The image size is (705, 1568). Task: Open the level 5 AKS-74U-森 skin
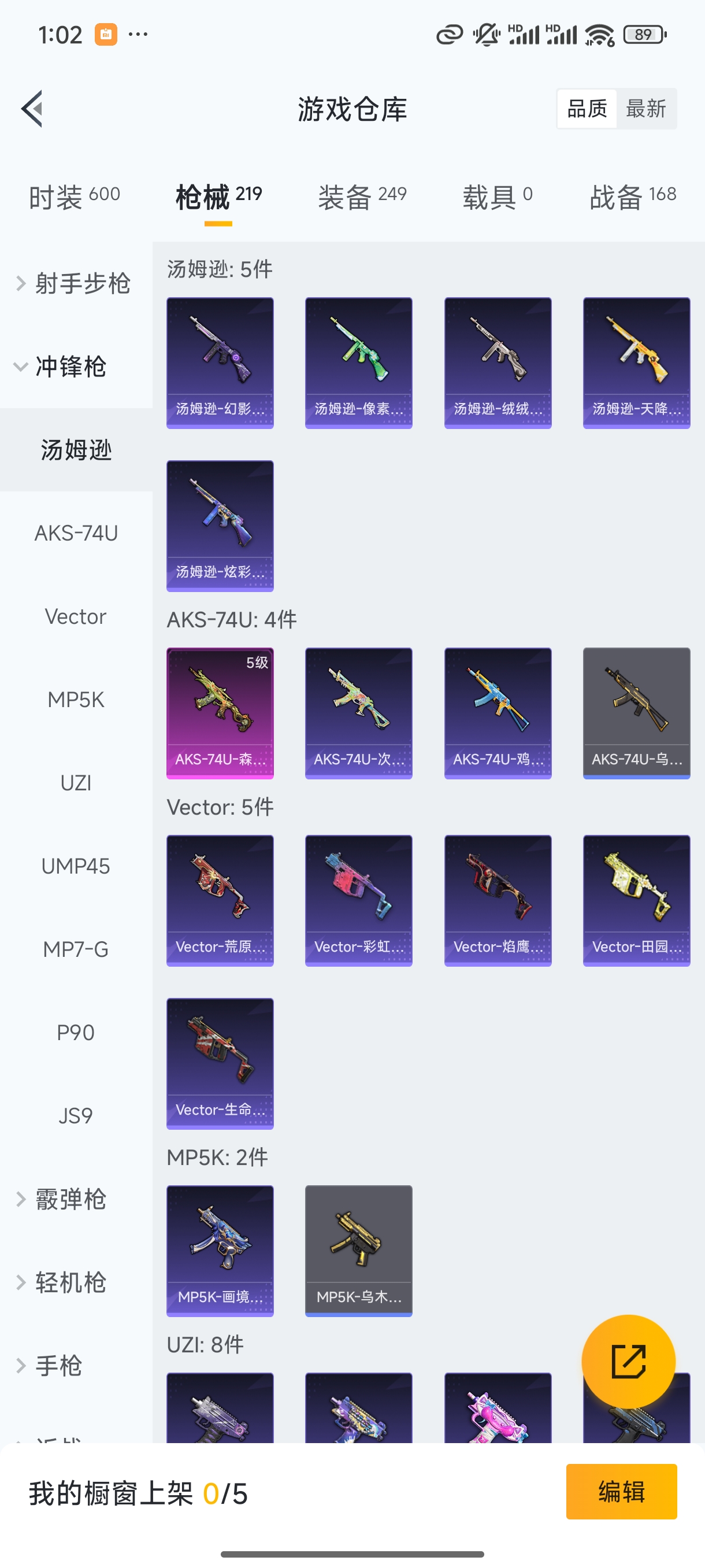point(220,713)
